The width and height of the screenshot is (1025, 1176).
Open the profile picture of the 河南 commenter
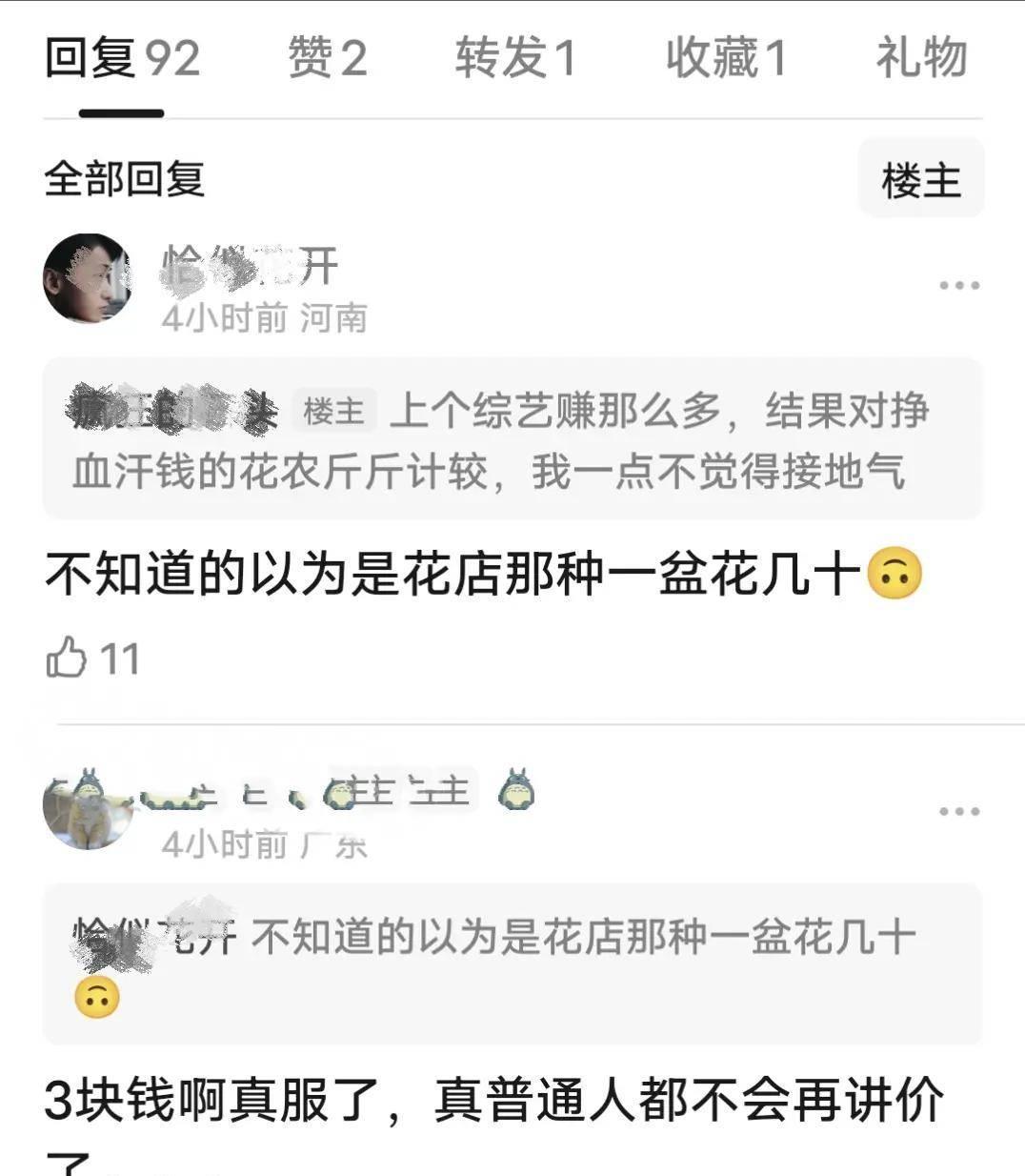pyautogui.click(x=87, y=278)
